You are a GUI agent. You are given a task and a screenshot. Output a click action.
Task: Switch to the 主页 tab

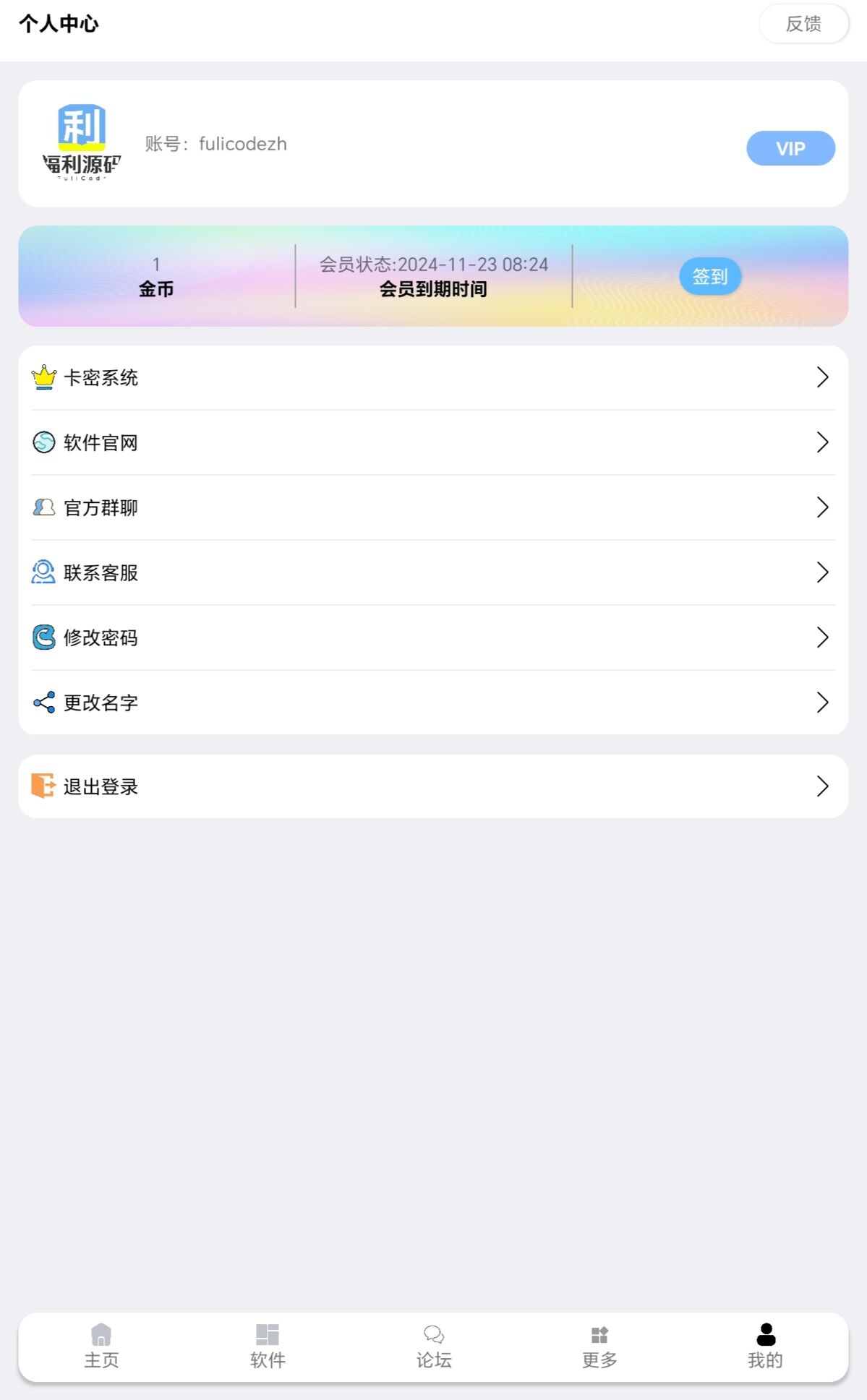(x=101, y=1347)
